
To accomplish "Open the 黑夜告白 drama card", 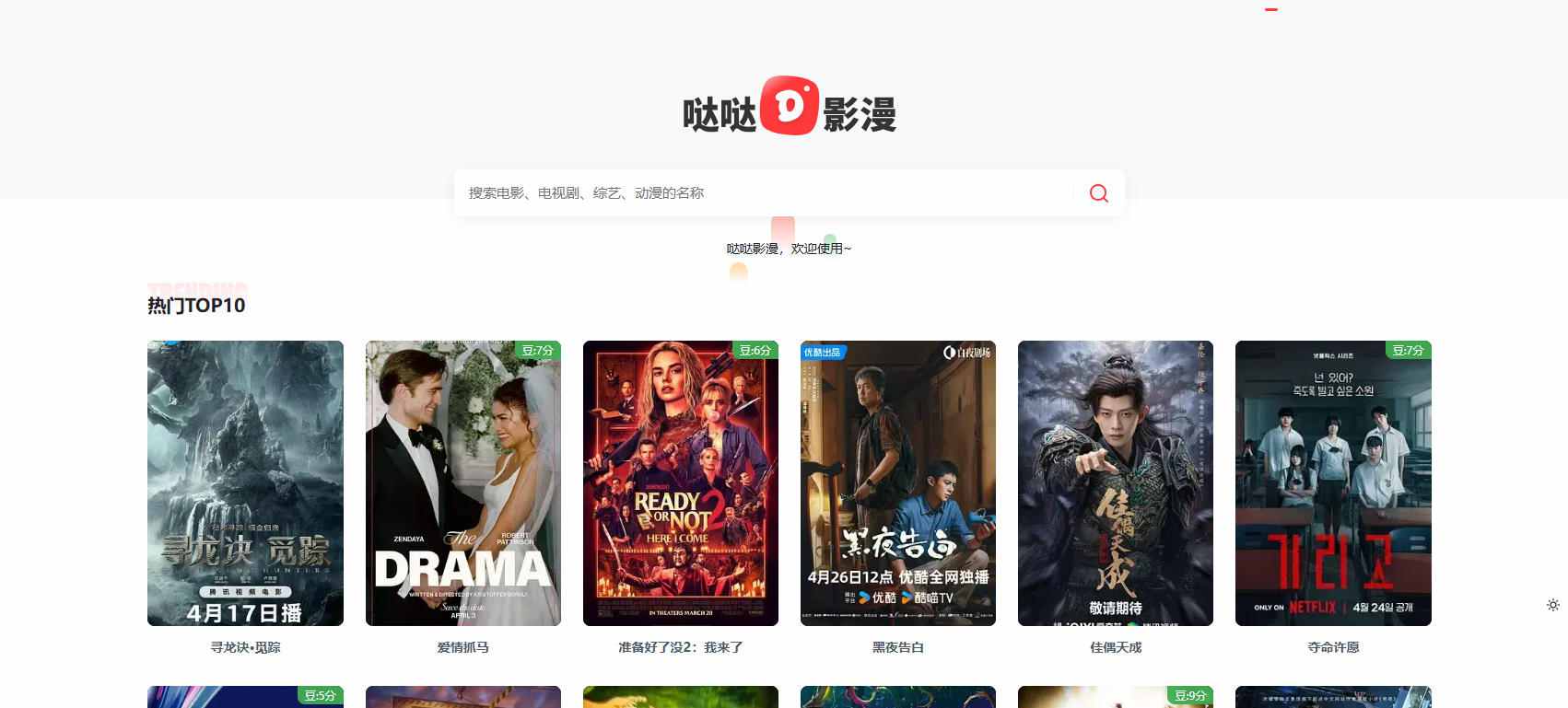I will click(898, 483).
